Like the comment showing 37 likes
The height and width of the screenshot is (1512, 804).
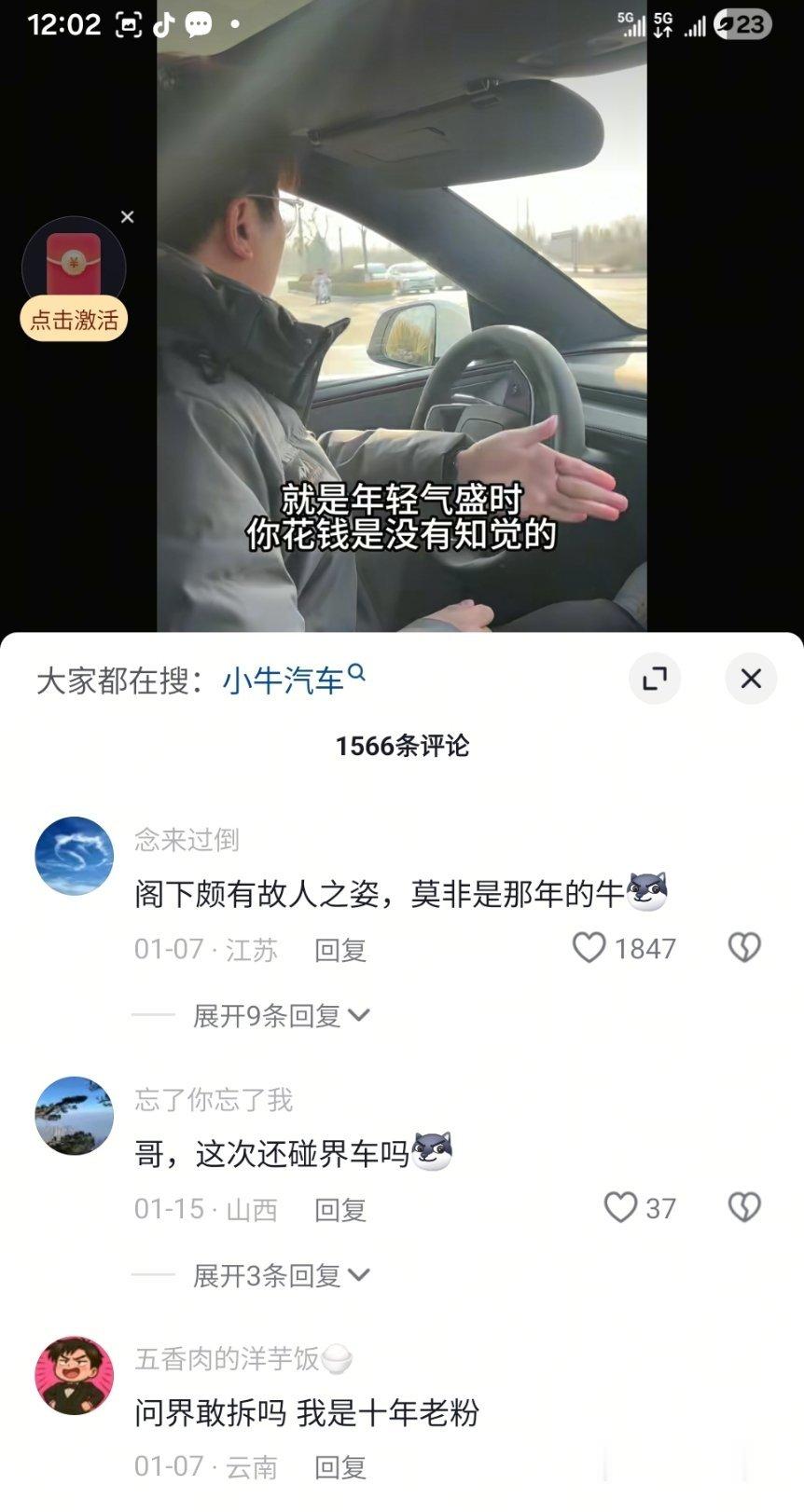[619, 1206]
